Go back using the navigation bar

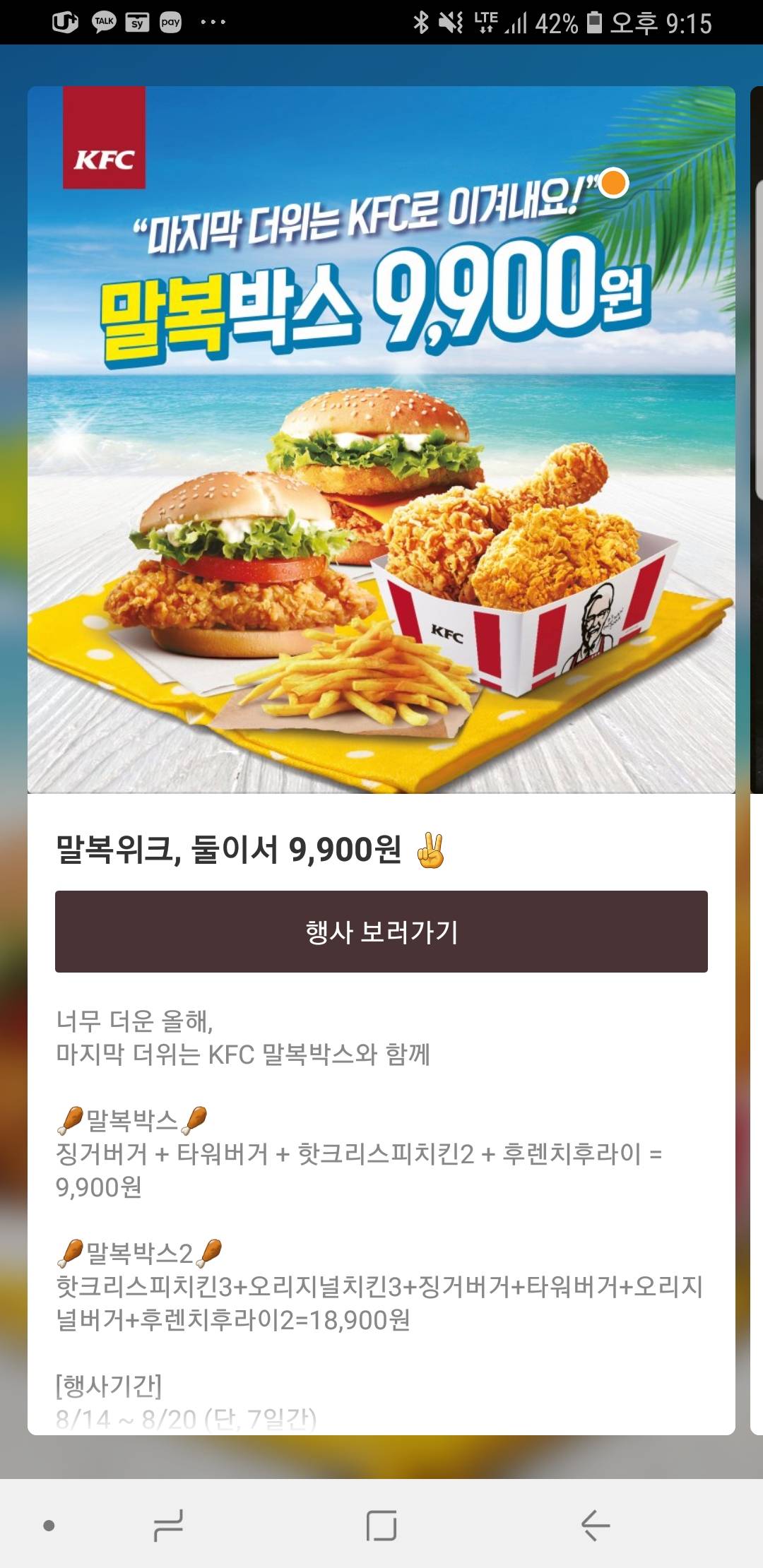pyautogui.click(x=595, y=1525)
